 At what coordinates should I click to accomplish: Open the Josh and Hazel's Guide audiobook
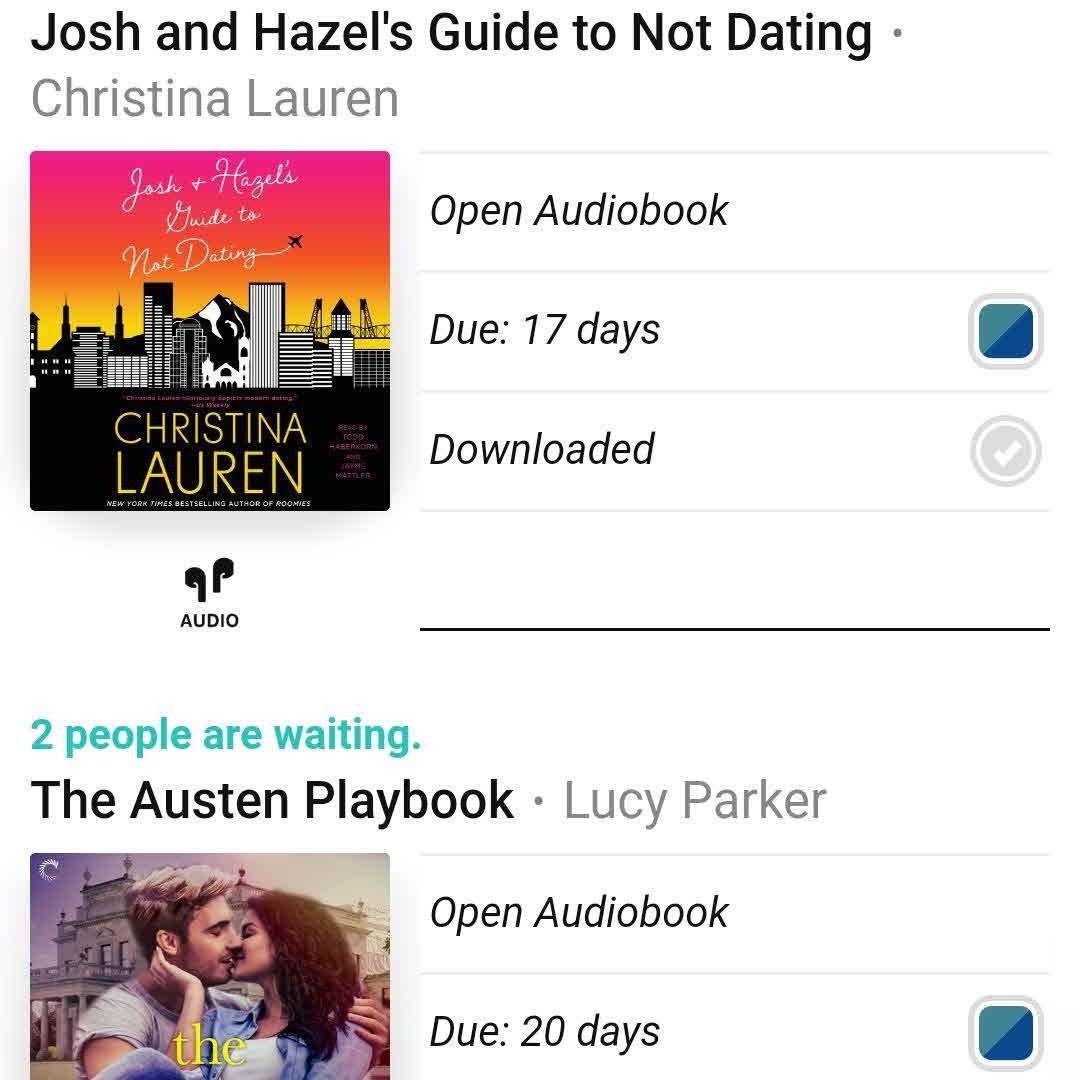click(x=579, y=211)
